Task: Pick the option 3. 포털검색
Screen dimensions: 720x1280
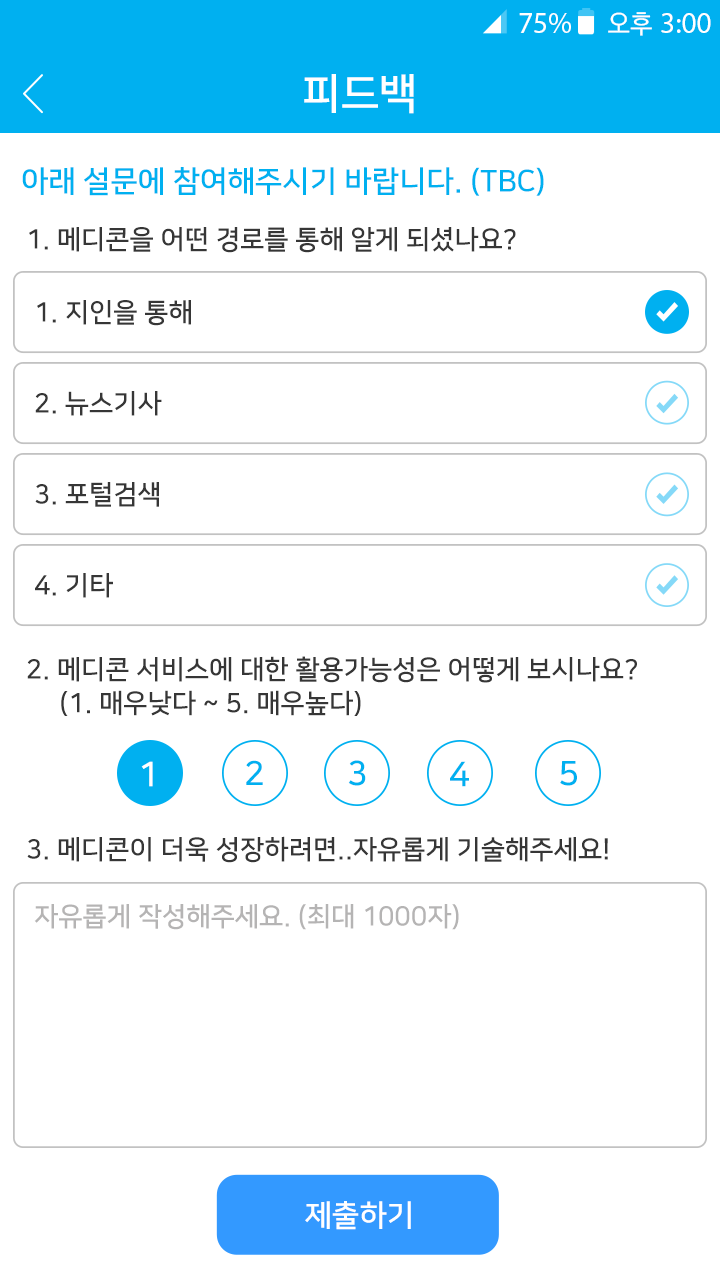Action: (360, 494)
